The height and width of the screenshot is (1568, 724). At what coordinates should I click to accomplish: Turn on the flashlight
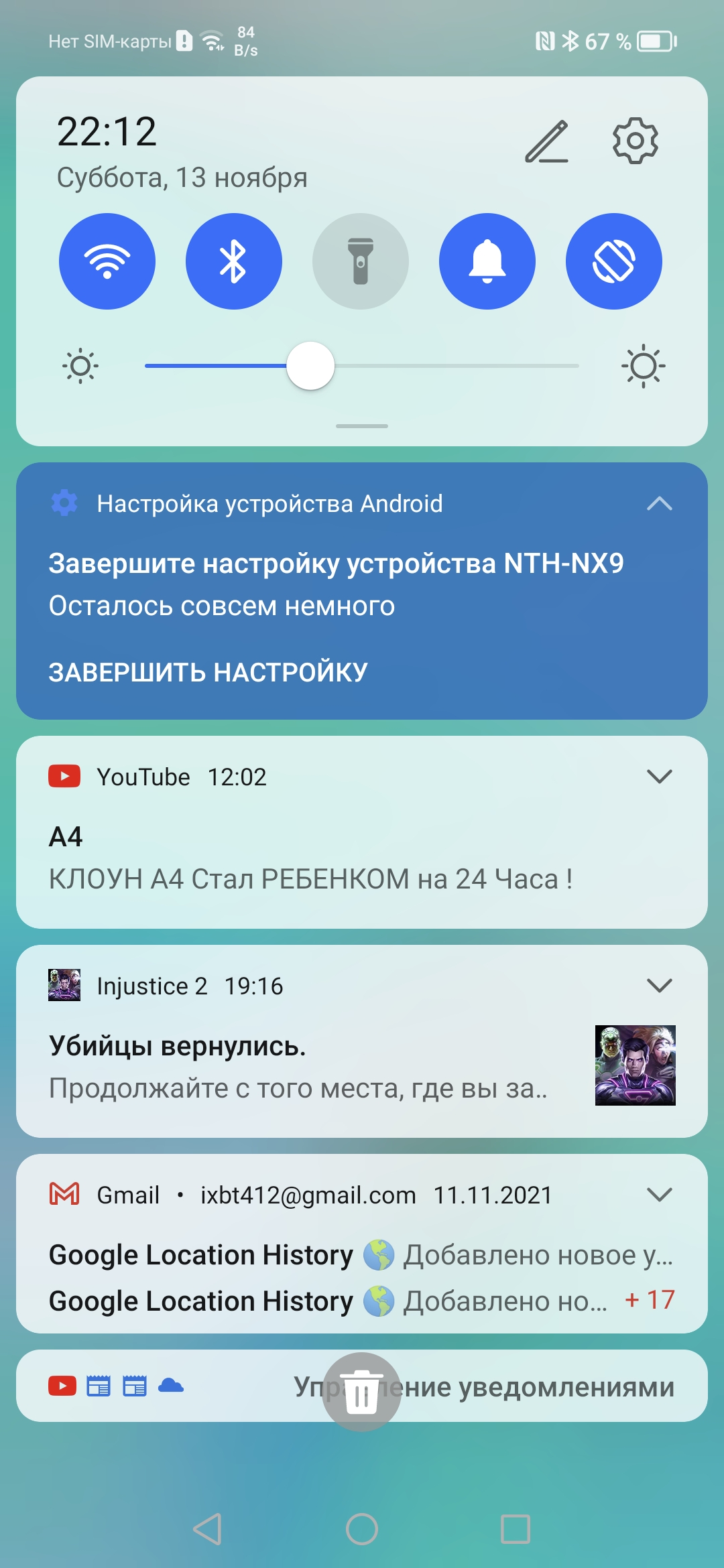[361, 261]
